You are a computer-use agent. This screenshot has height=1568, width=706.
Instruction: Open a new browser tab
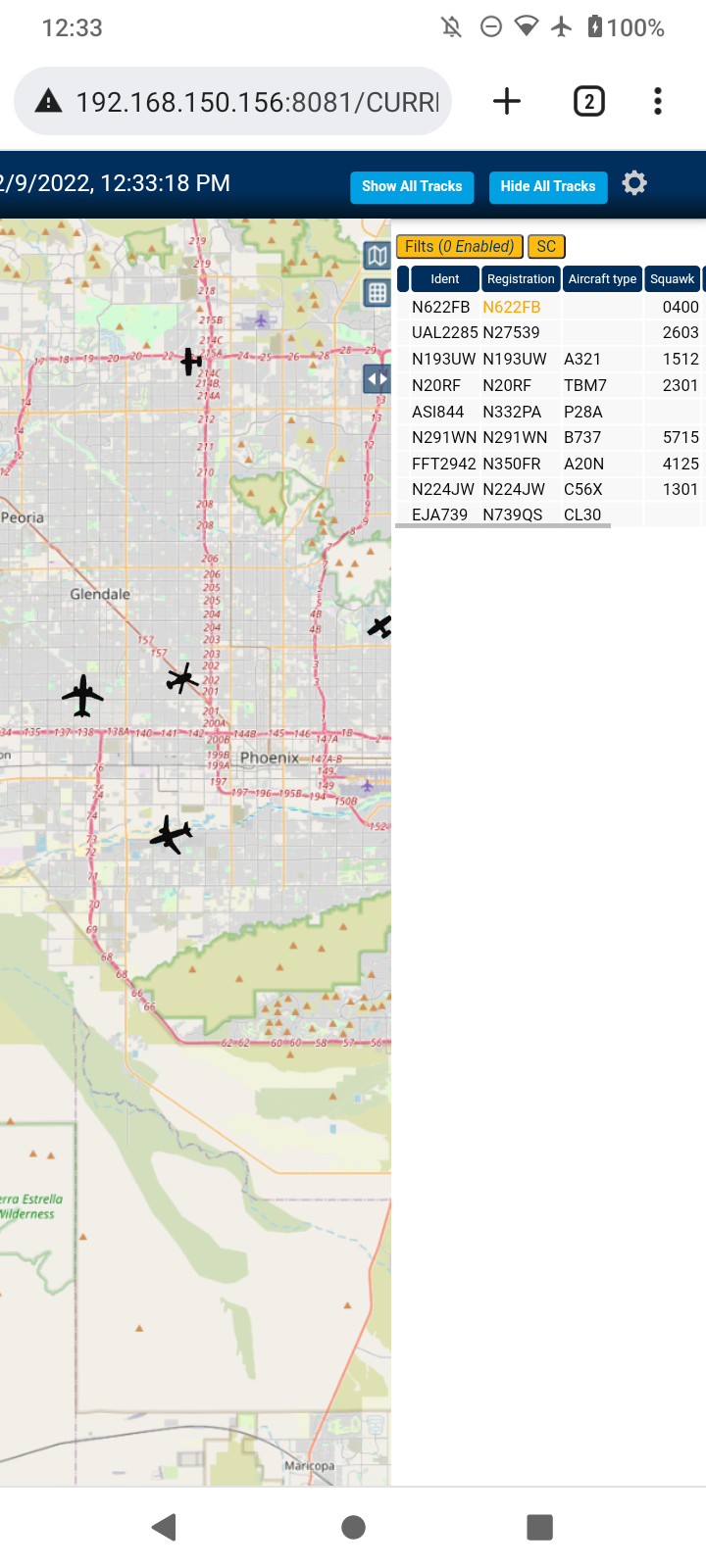click(x=507, y=101)
